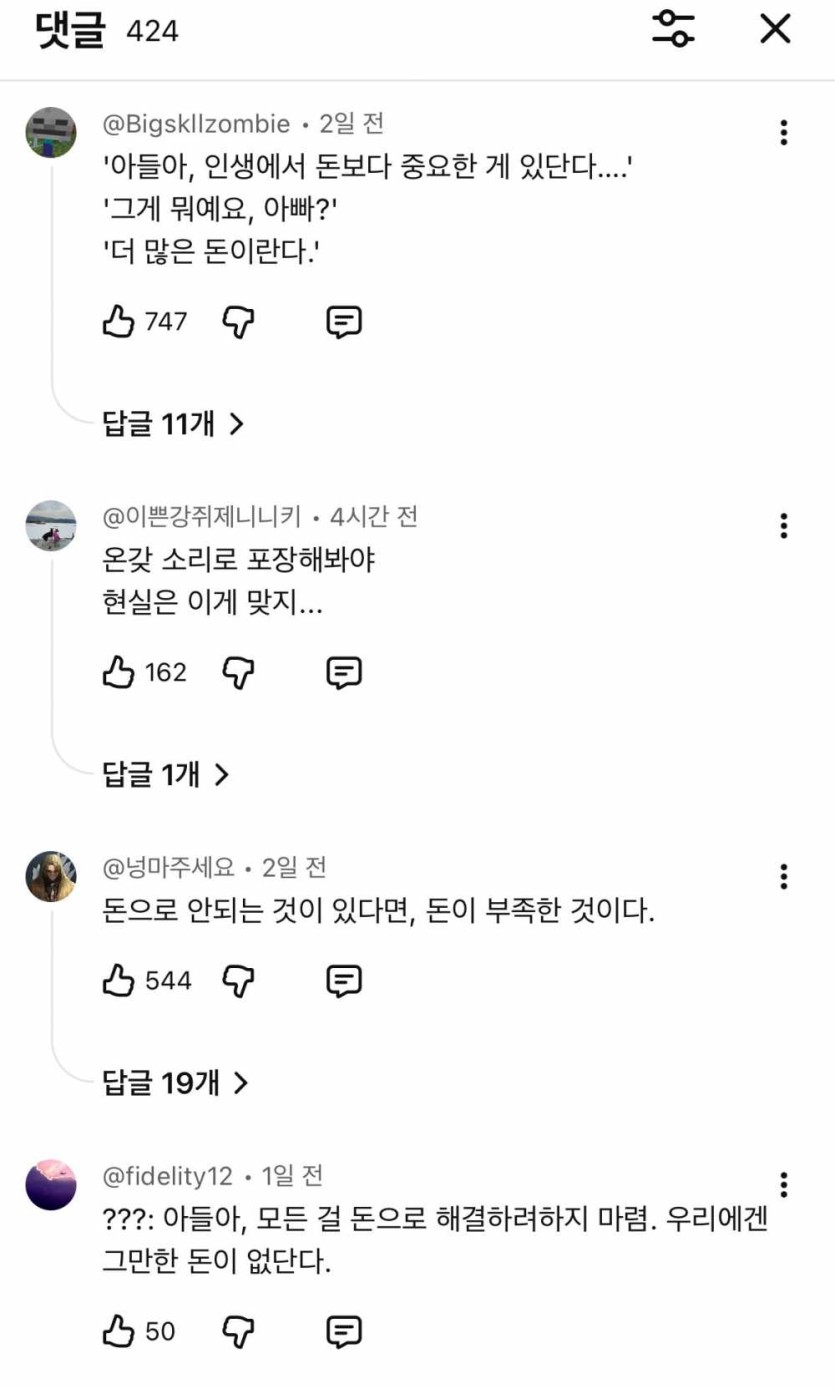
Task: Like the comment by @Bigskllzombie
Action: pyautogui.click(x=119, y=321)
